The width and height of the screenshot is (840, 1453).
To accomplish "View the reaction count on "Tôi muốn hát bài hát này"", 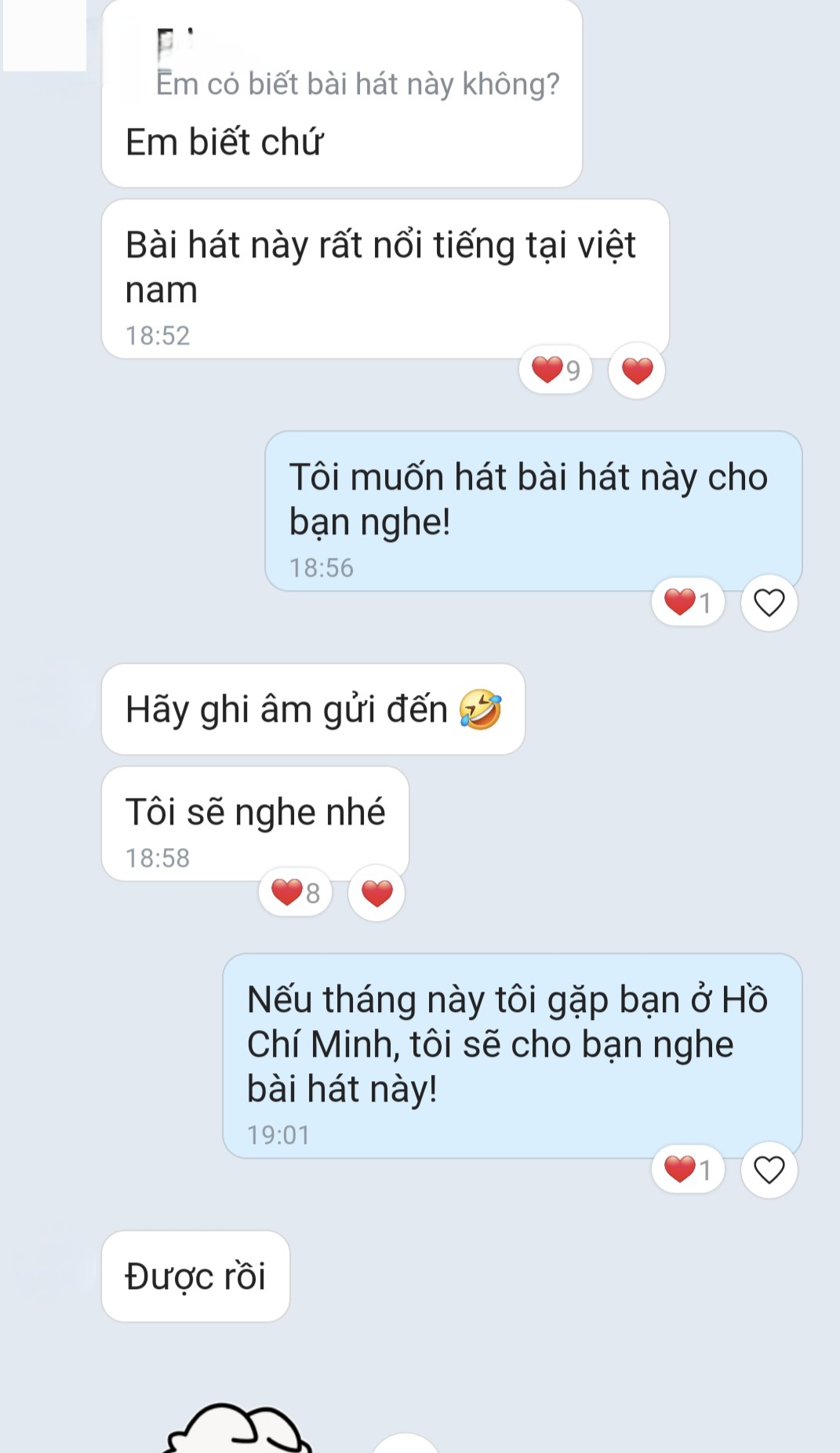I will tap(687, 603).
